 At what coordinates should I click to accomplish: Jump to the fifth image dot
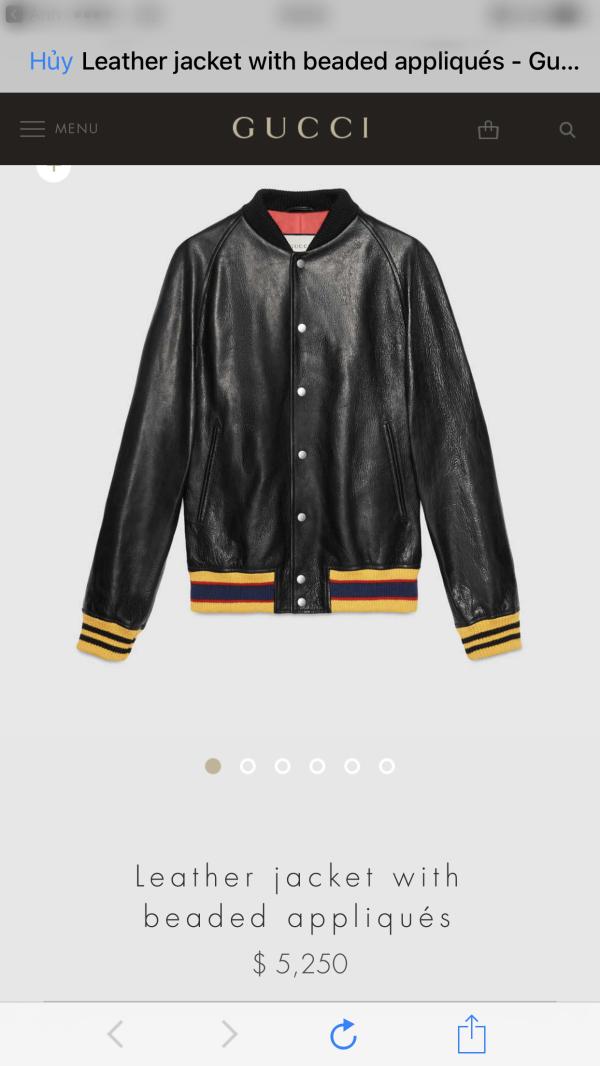[x=352, y=766]
